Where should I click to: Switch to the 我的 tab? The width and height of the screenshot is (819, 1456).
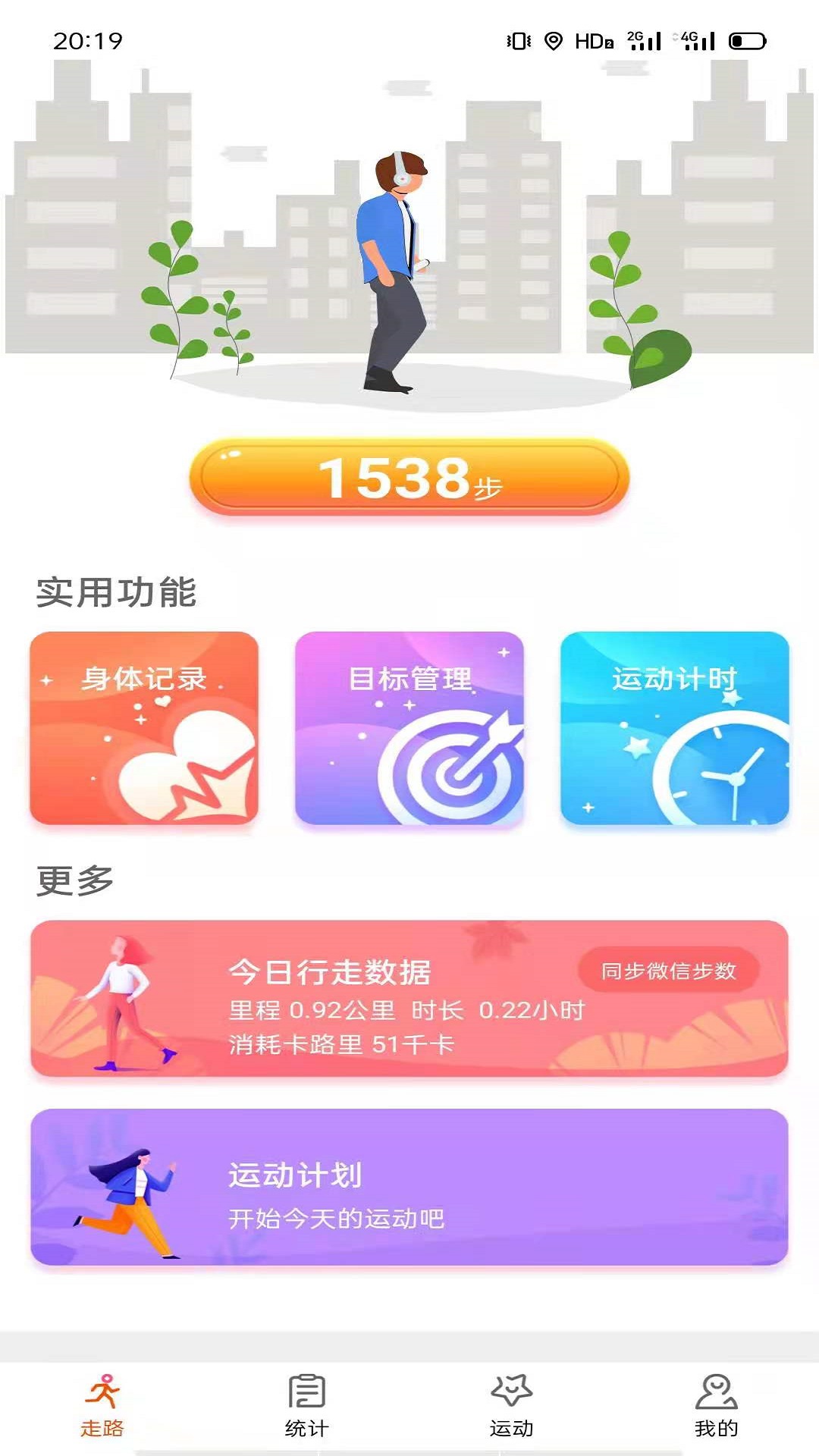coord(717,1407)
